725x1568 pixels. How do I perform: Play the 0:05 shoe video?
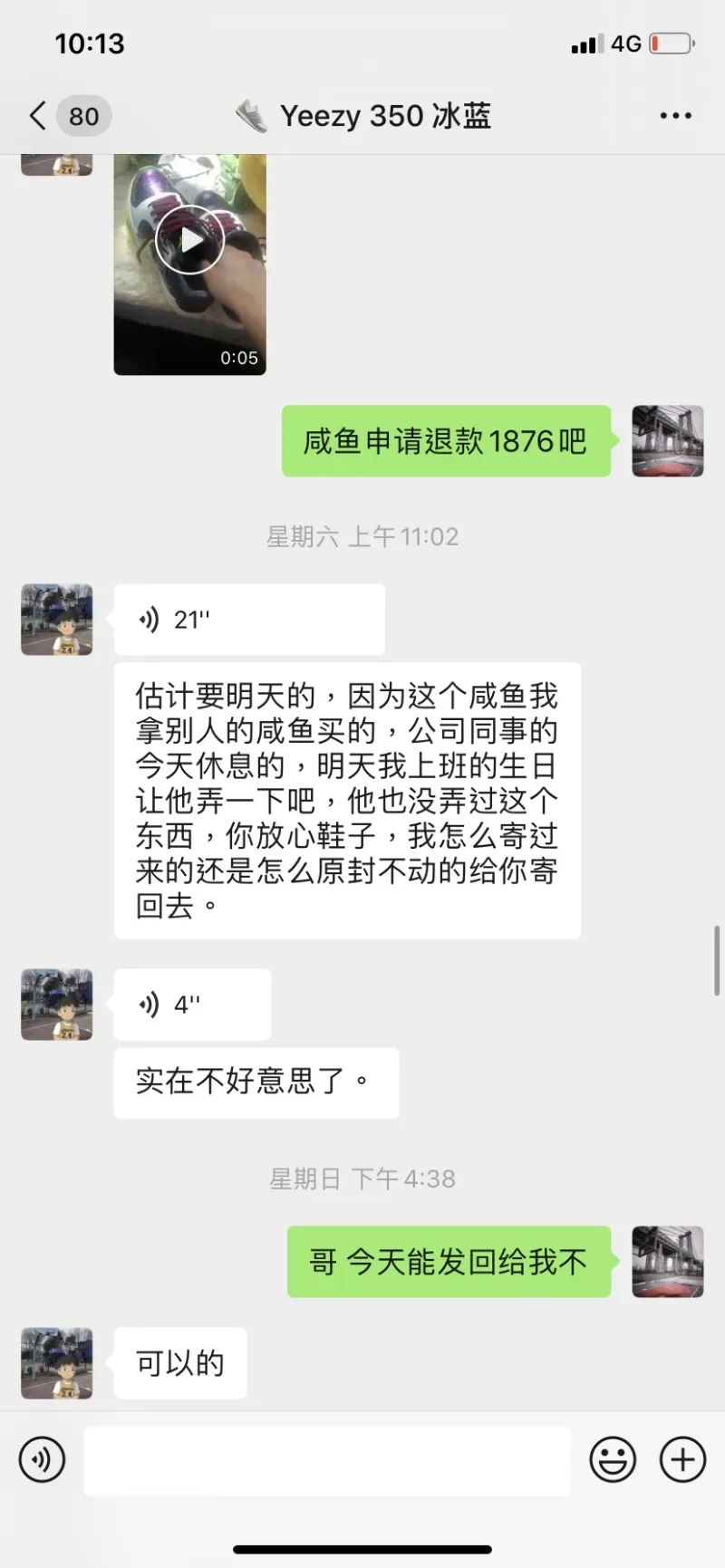coord(189,240)
